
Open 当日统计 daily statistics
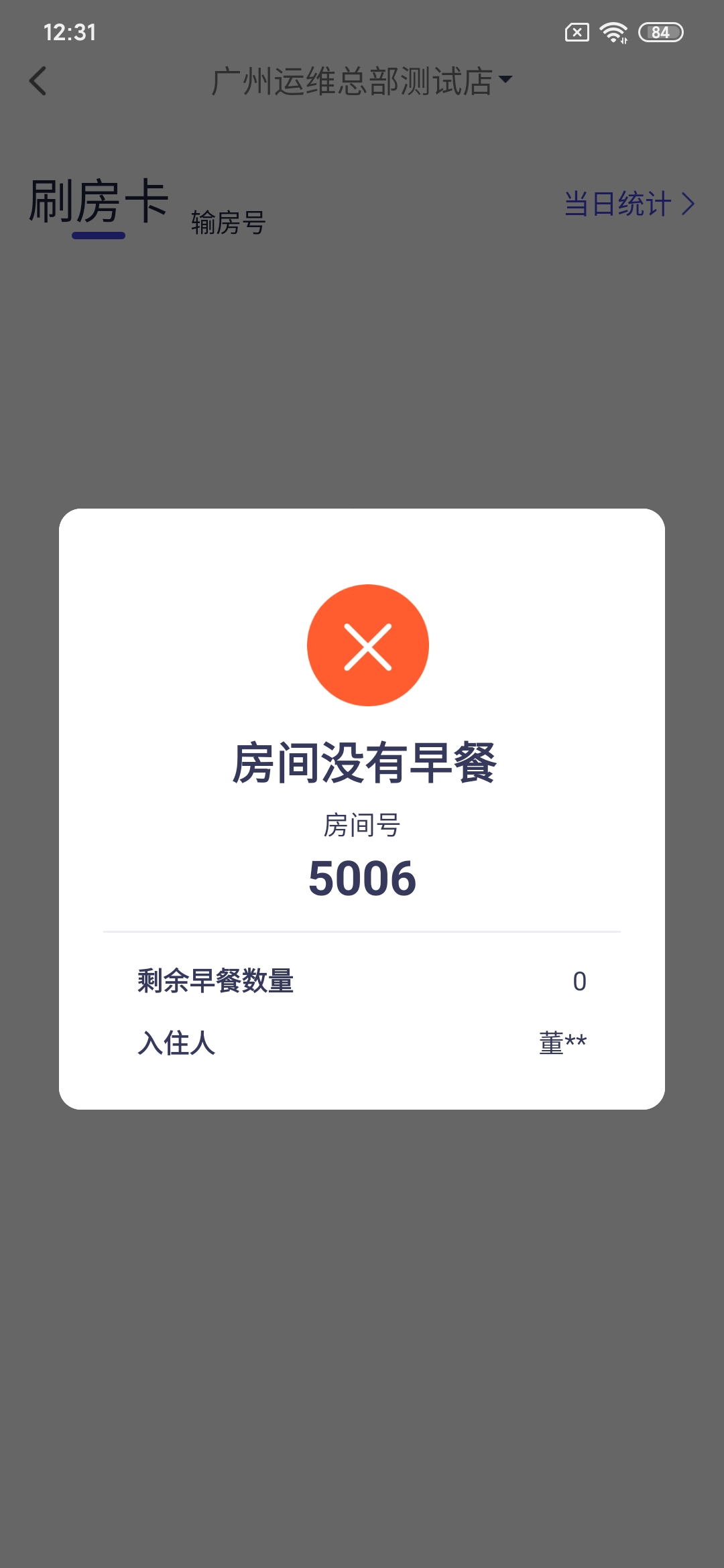pyautogui.click(x=628, y=204)
